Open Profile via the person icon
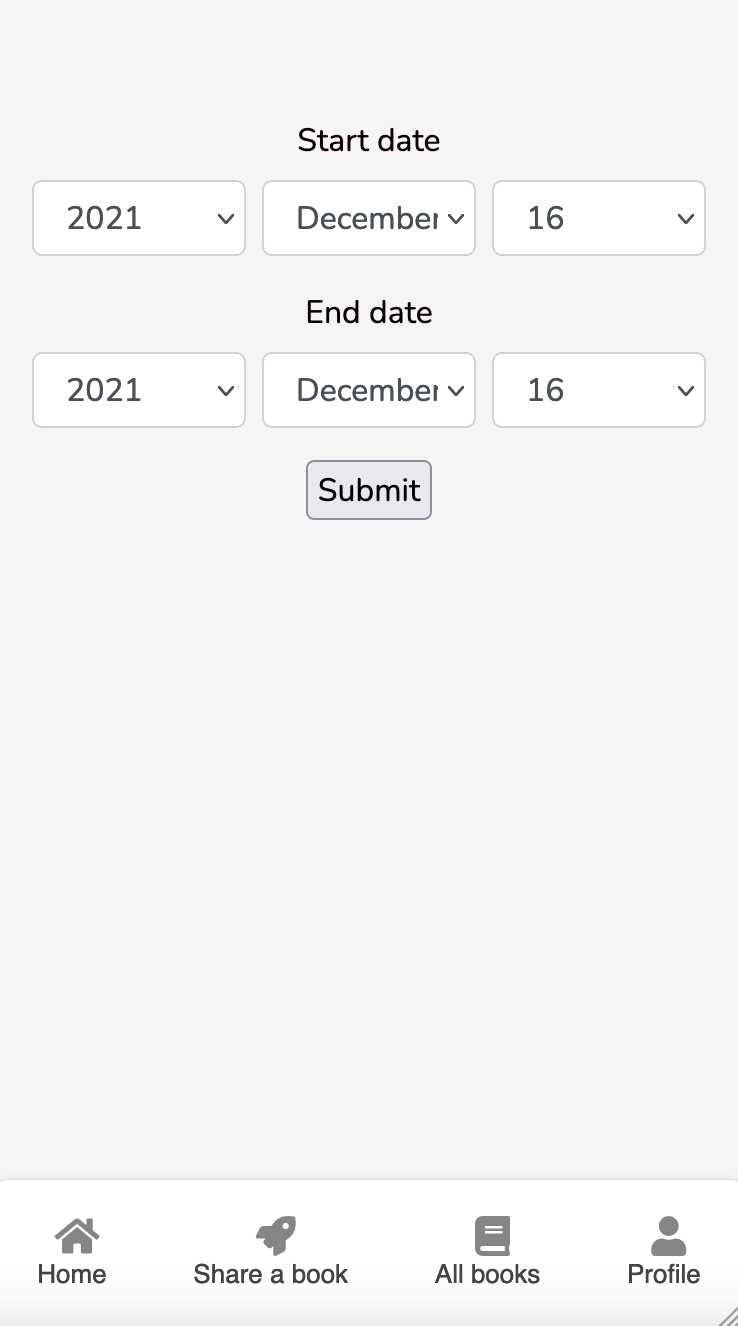Viewport: 738px width, 1326px height. [x=667, y=1235]
